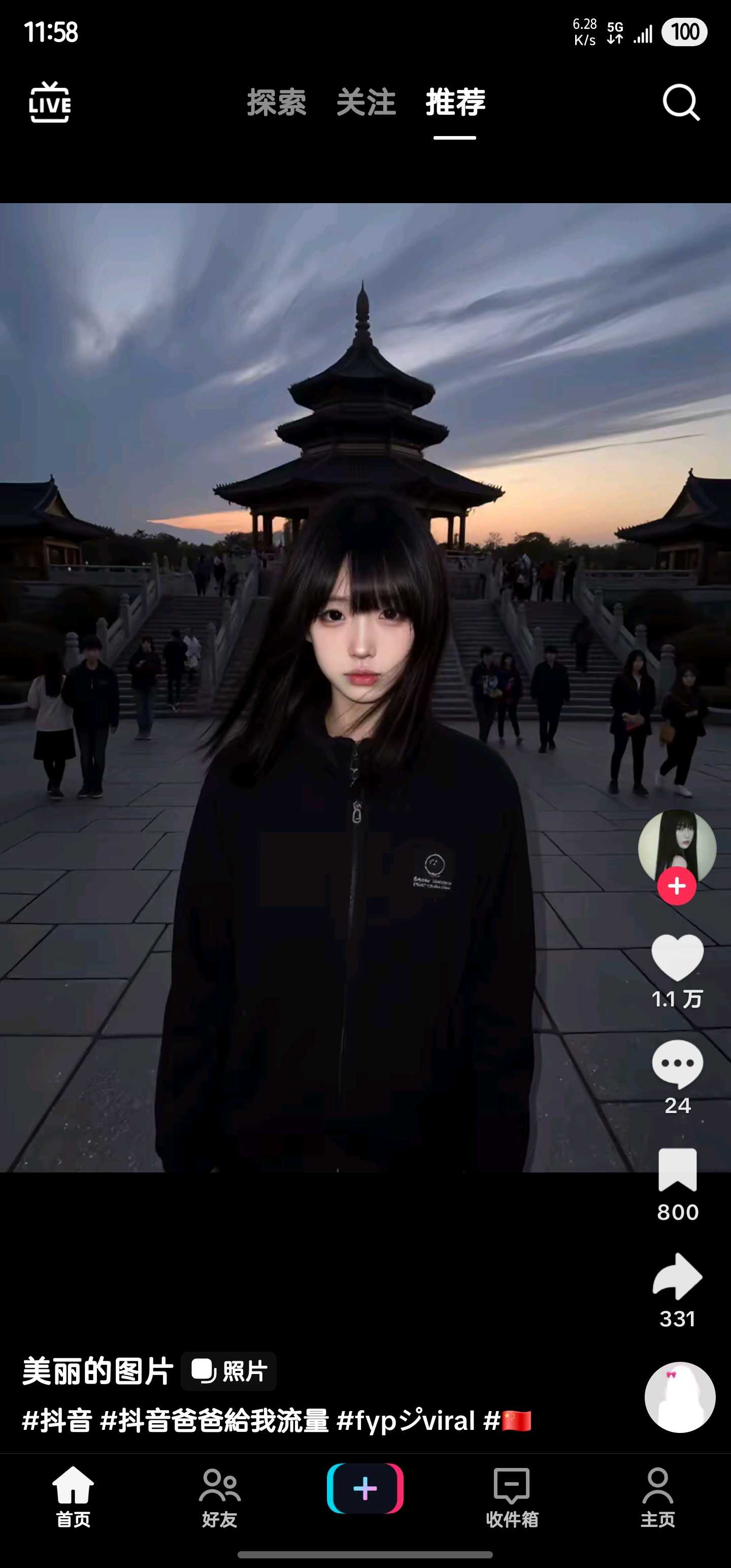This screenshot has width=731, height=1568.
Task: Select the 推荐 tab
Action: [455, 102]
